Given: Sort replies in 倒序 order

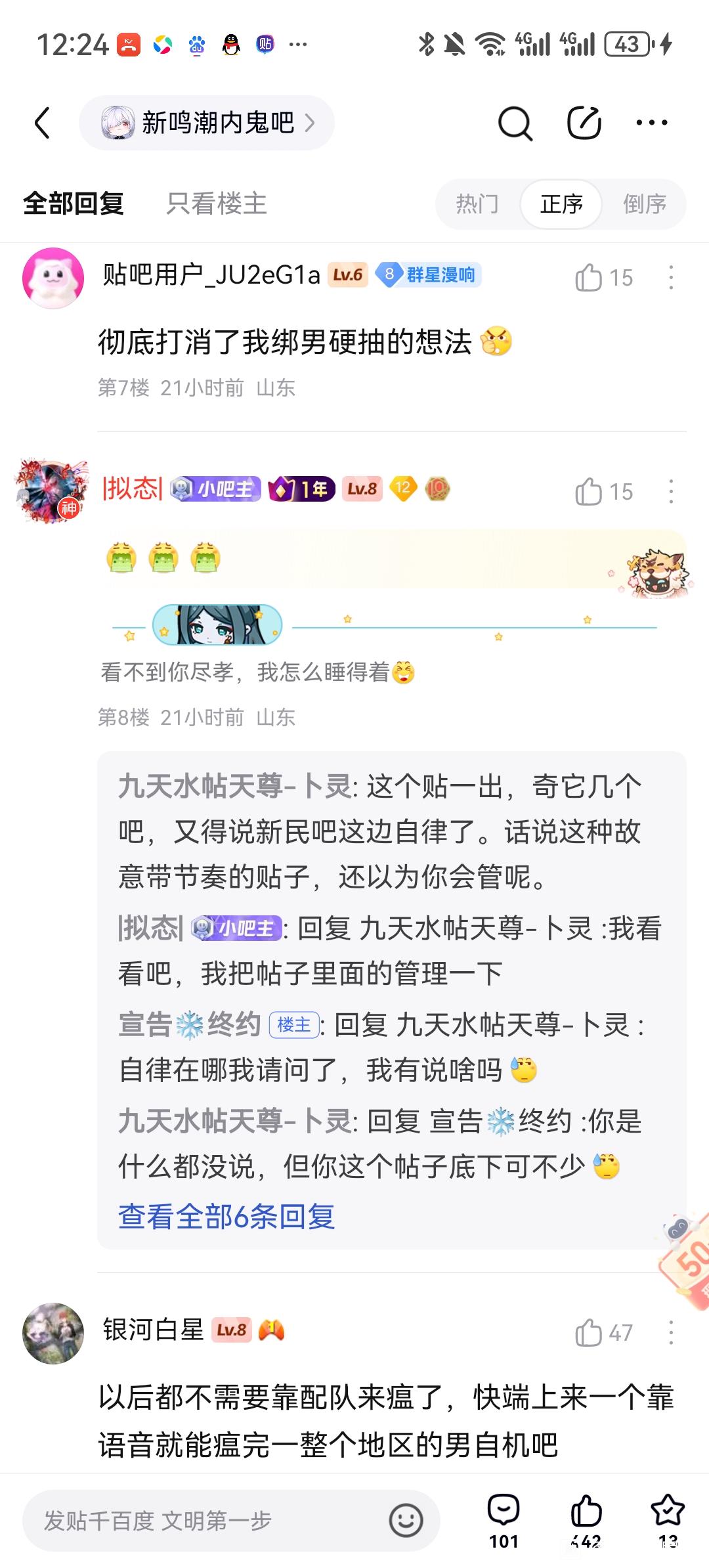Looking at the screenshot, I should pos(644,204).
